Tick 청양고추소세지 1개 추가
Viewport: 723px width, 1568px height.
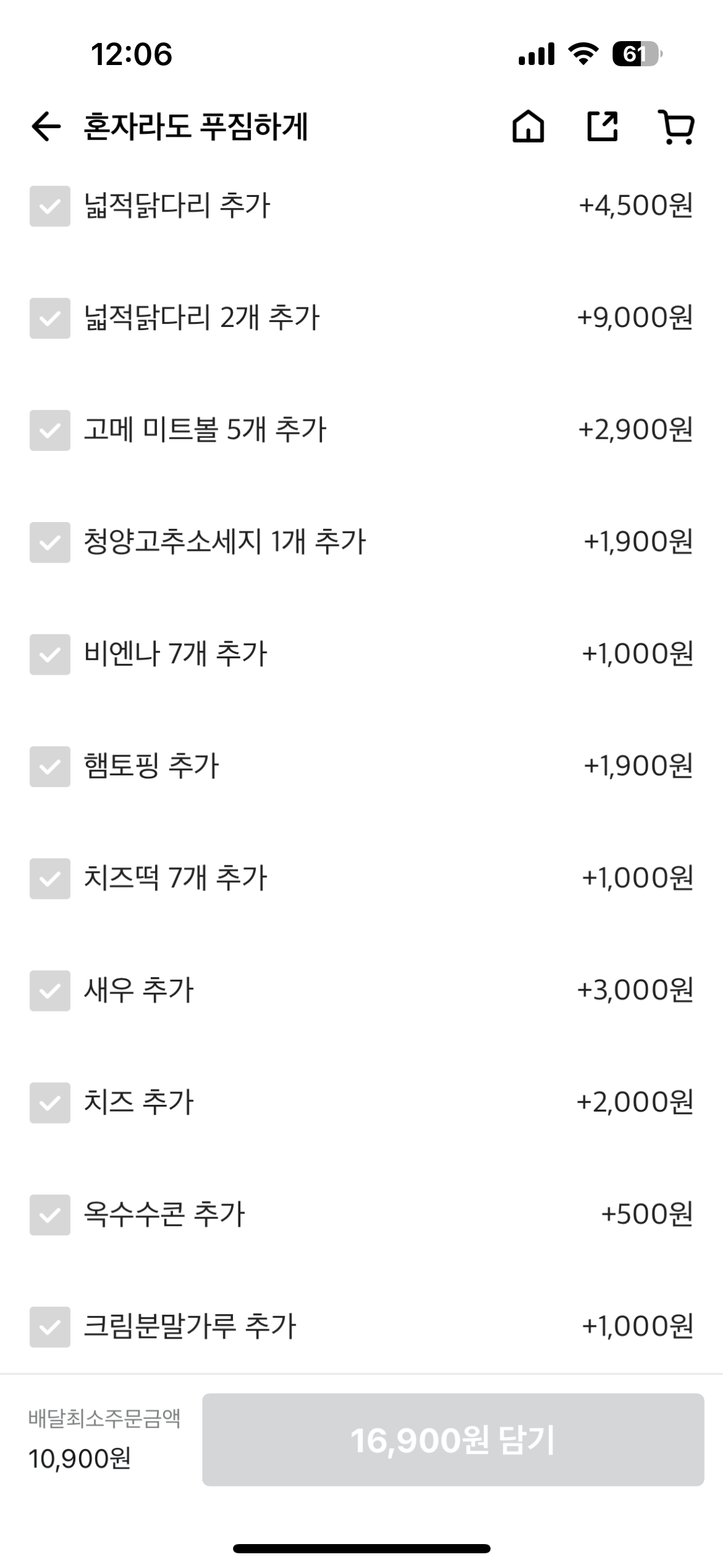[50, 542]
